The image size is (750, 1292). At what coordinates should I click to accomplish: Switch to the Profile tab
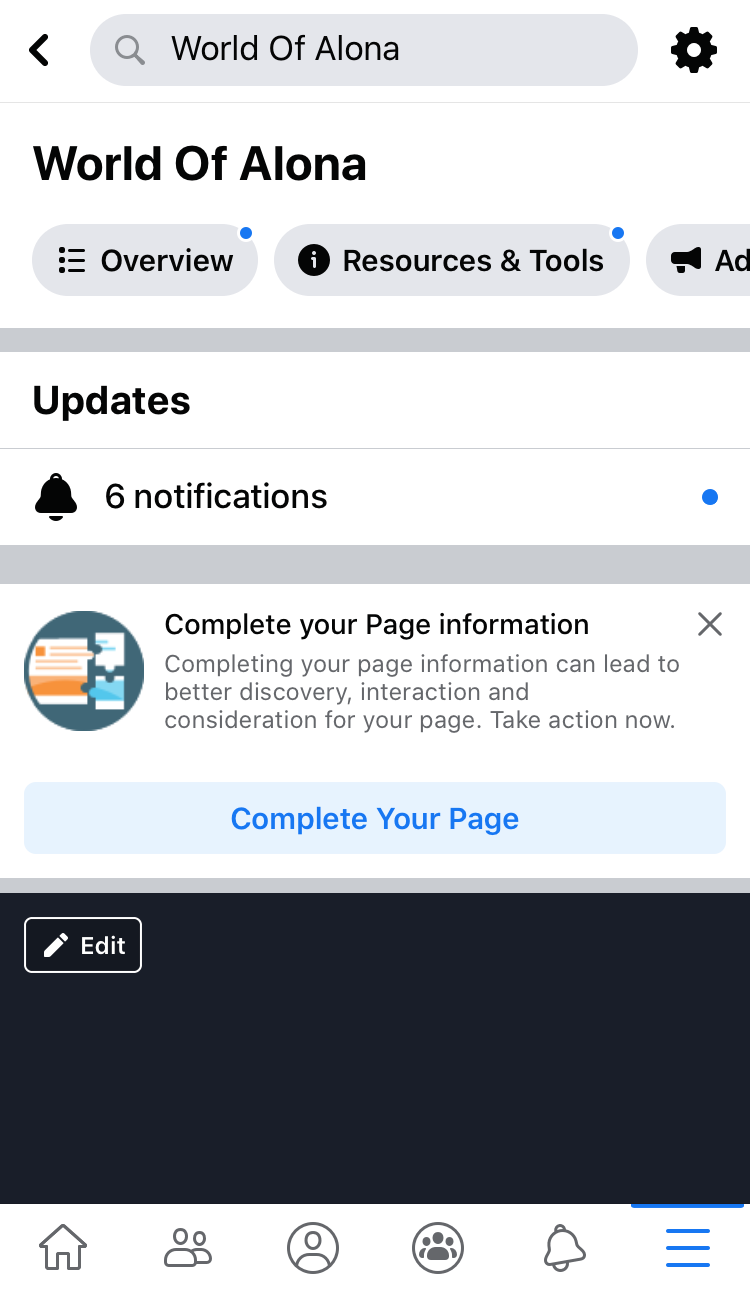(313, 1248)
